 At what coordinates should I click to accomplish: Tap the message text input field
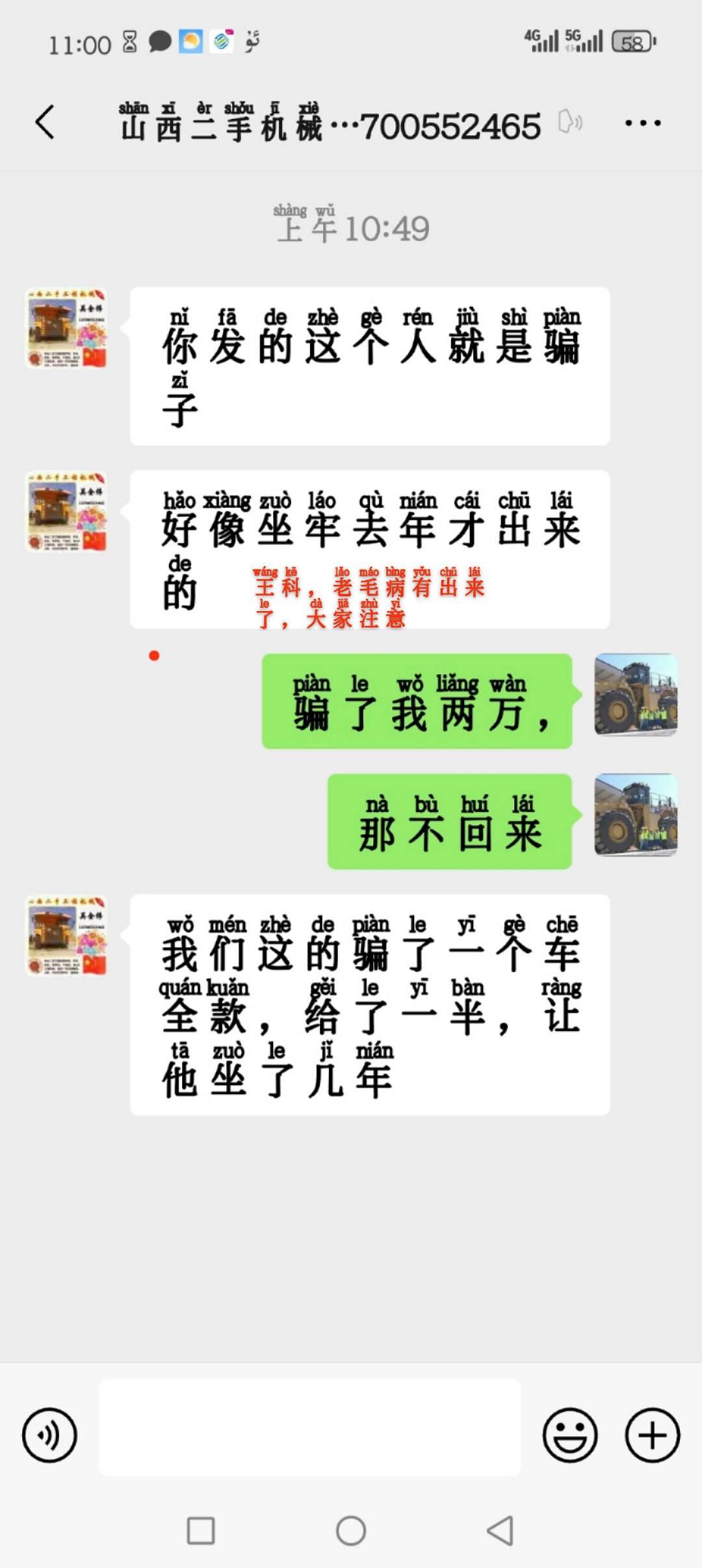[309, 1428]
